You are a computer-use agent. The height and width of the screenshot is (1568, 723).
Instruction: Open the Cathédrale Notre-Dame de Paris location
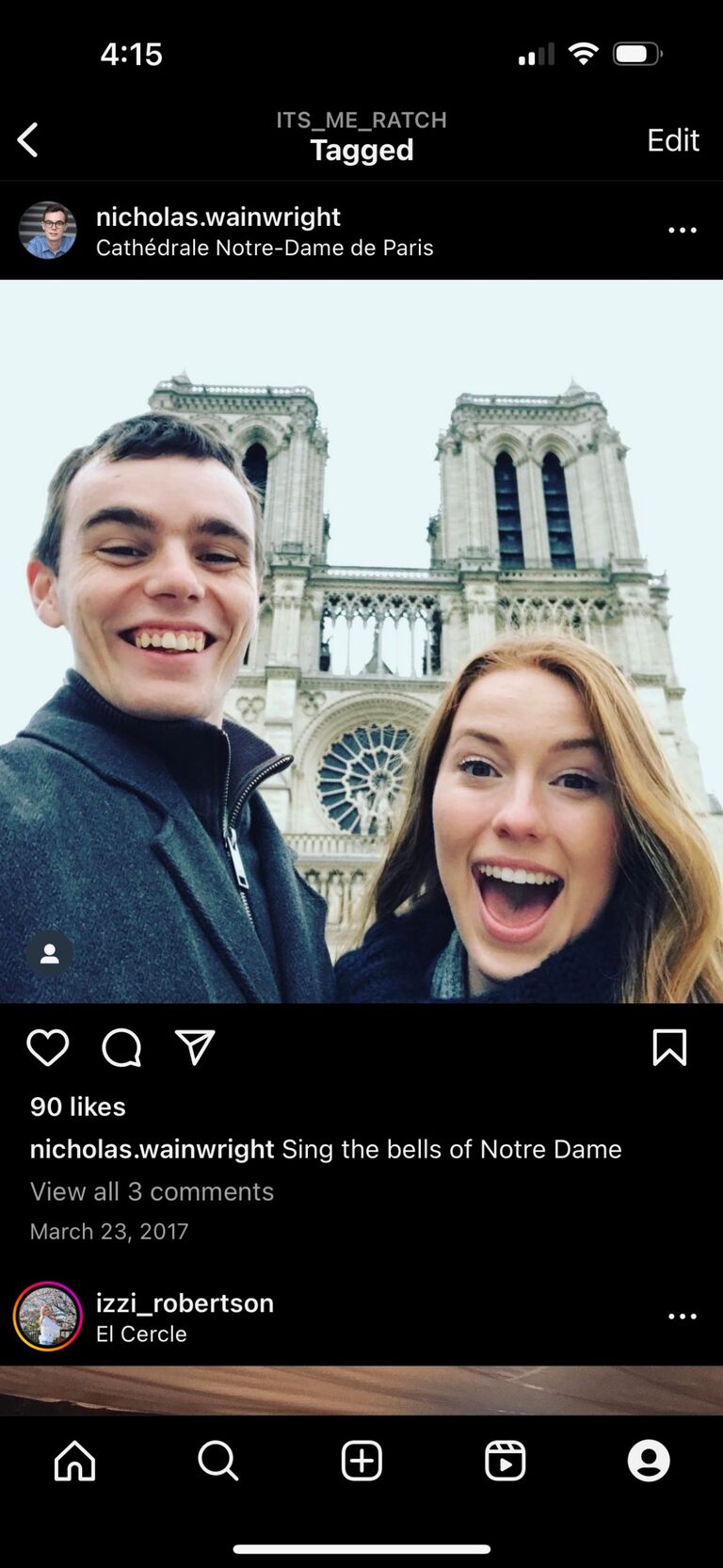pos(265,248)
